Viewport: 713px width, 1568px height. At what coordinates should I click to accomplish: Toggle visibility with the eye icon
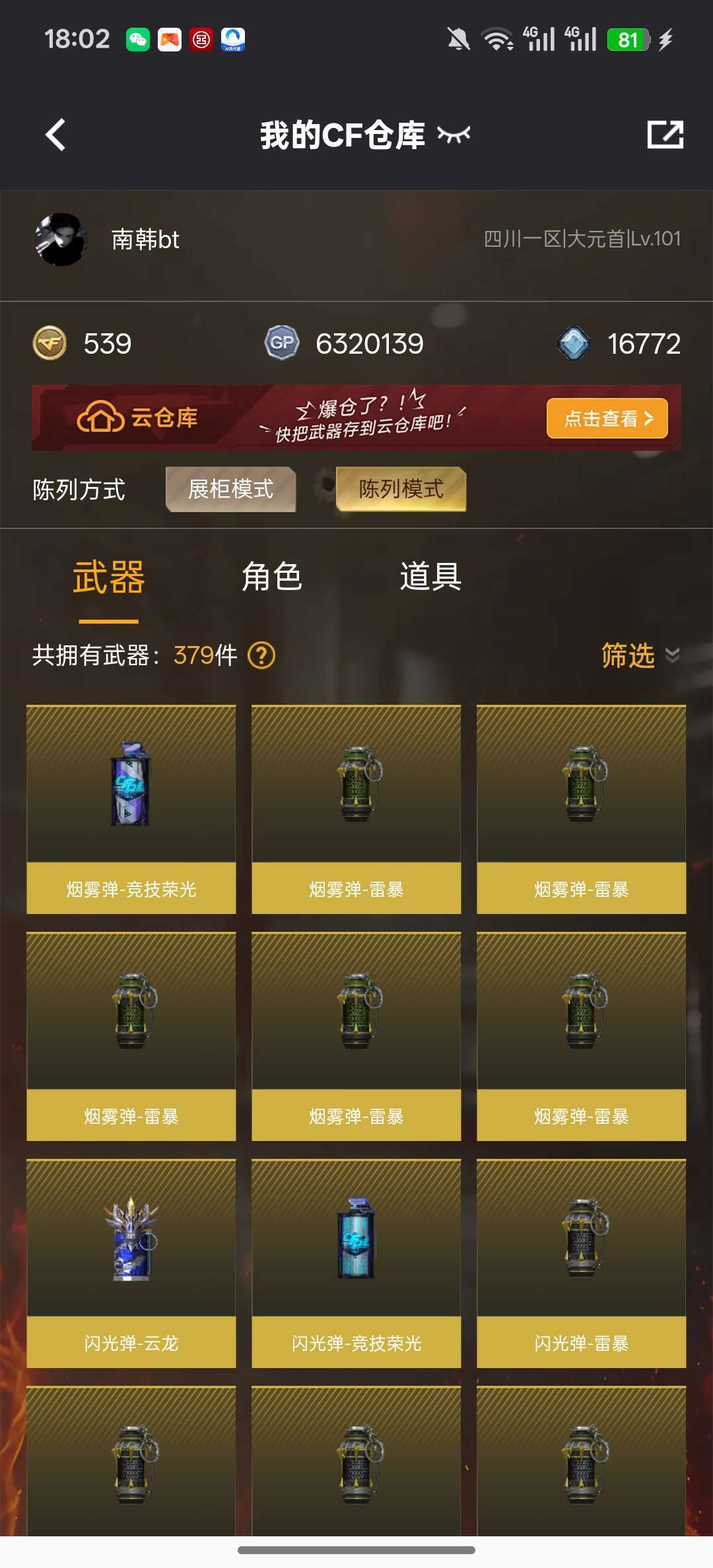(454, 135)
